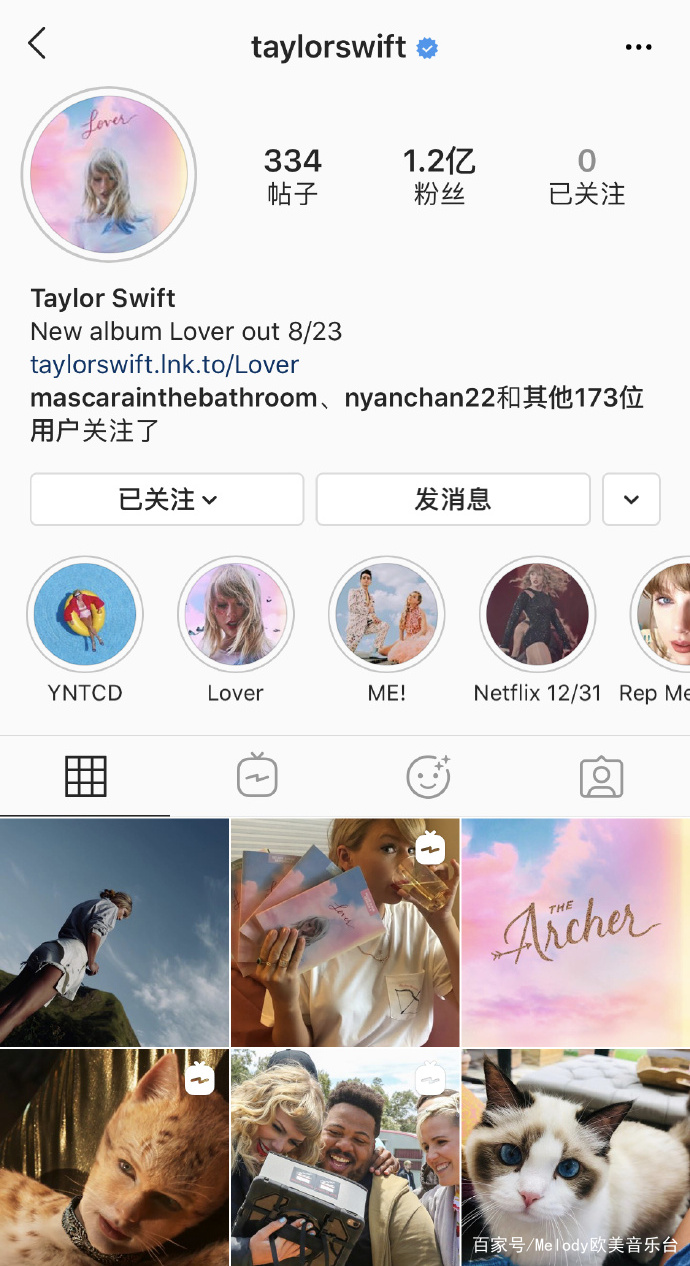The image size is (690, 1266).
Task: View the ME! story highlight
Action: click(x=387, y=615)
